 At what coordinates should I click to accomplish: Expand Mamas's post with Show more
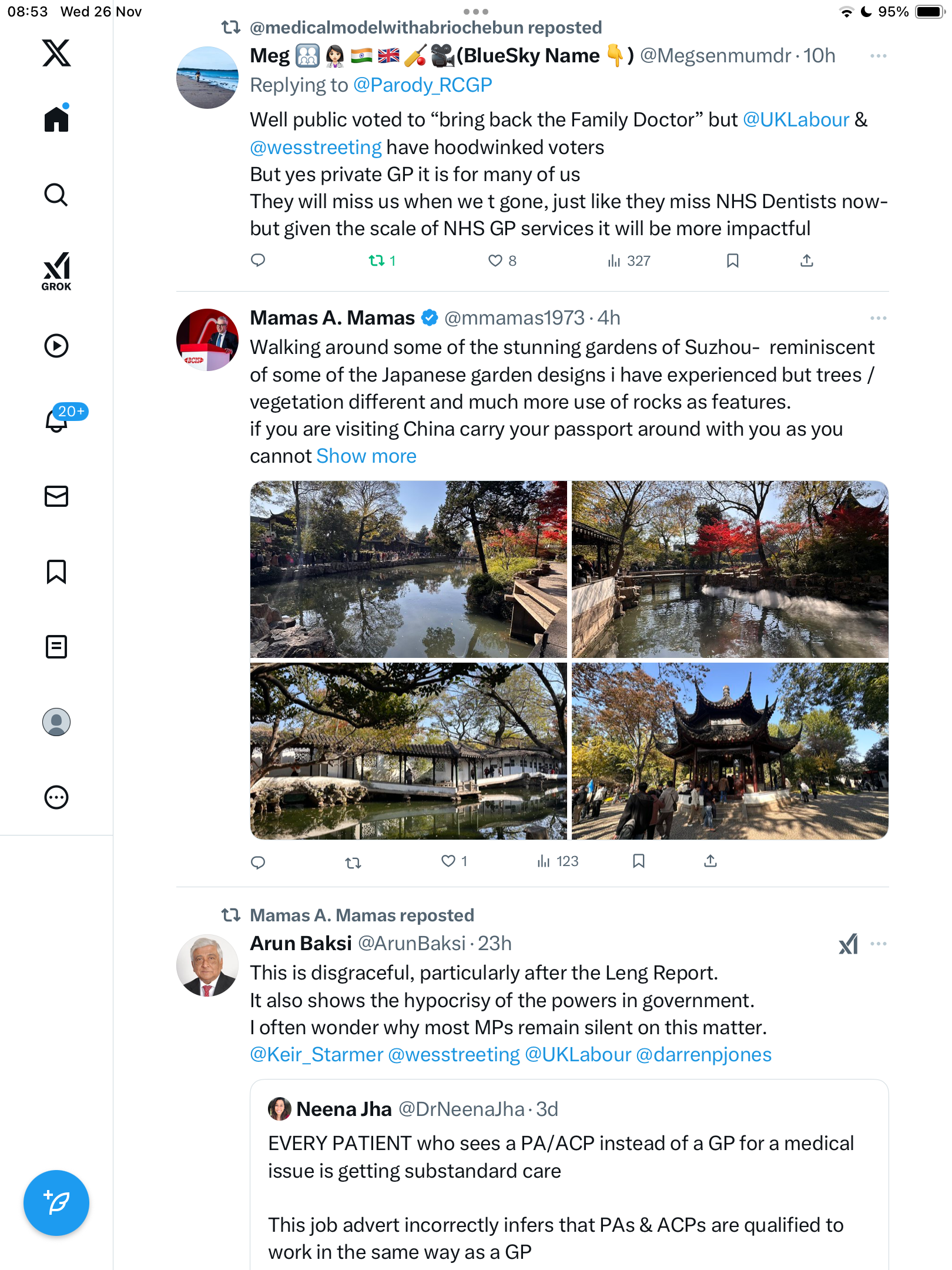[366, 456]
